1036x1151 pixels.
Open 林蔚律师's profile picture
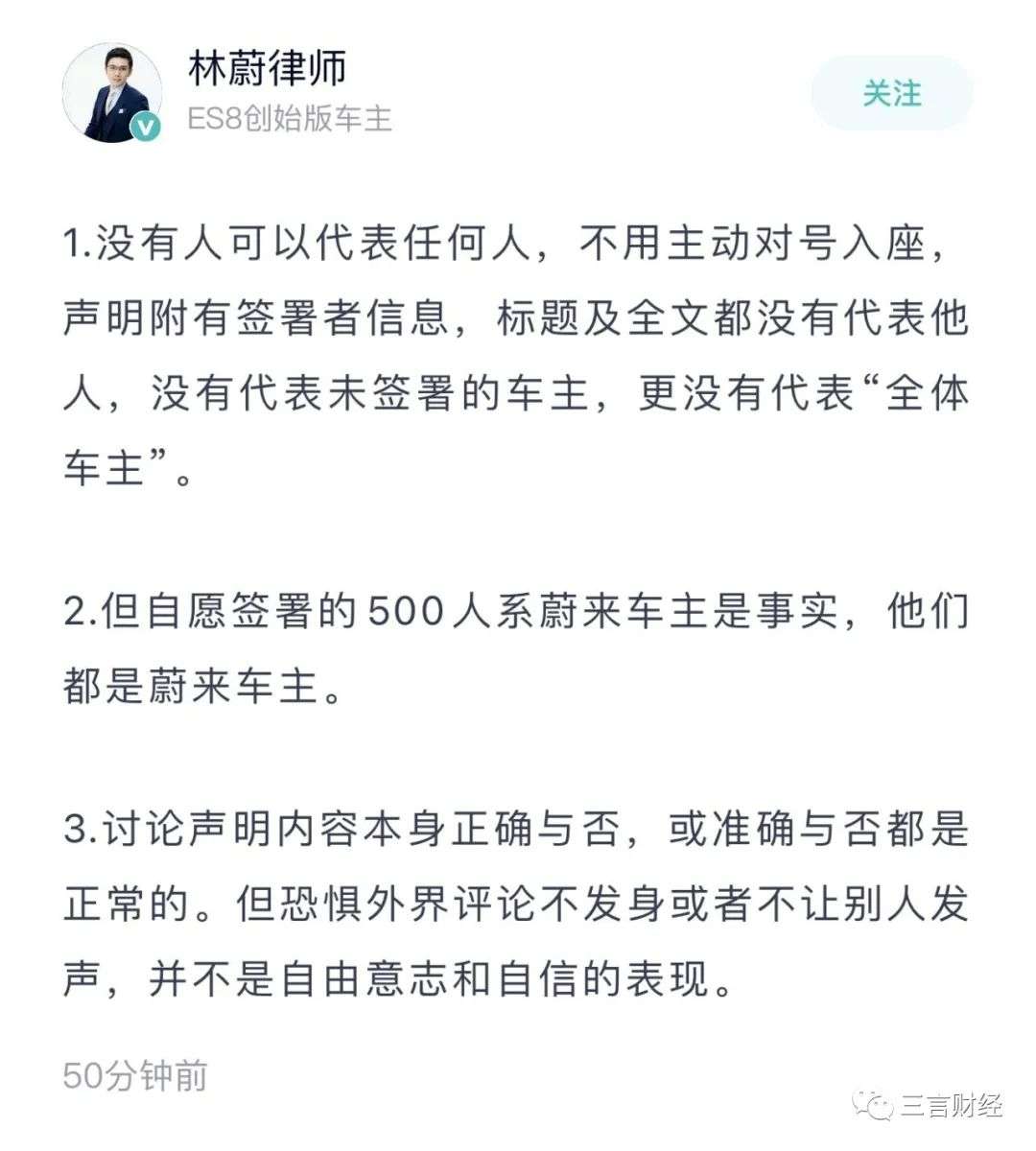[x=111, y=93]
